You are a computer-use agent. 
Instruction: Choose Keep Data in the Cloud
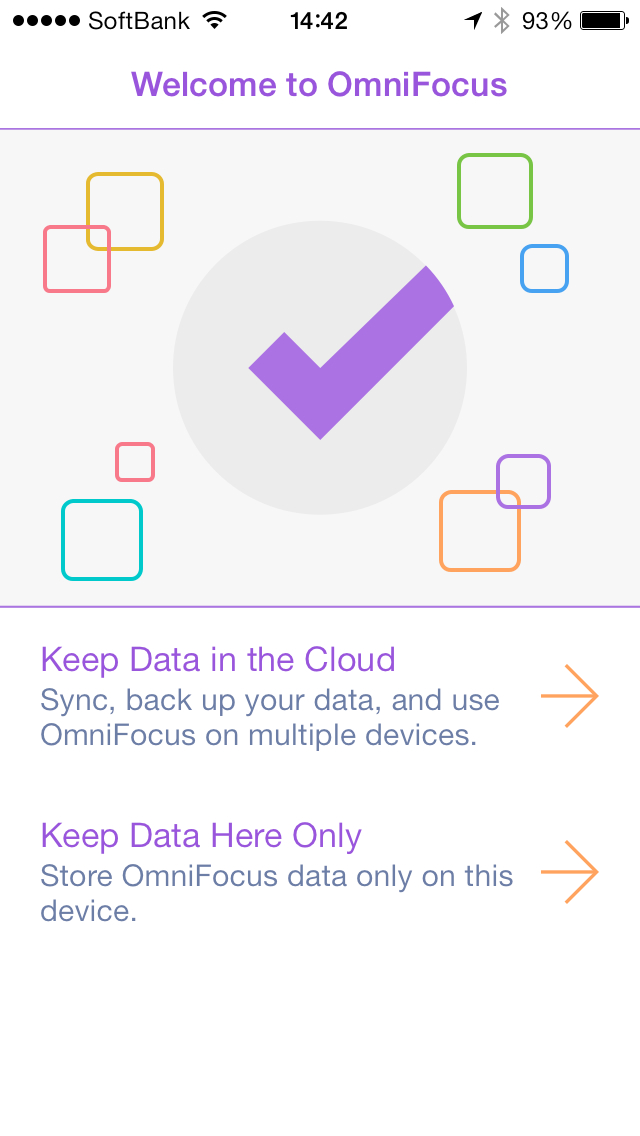[318, 696]
